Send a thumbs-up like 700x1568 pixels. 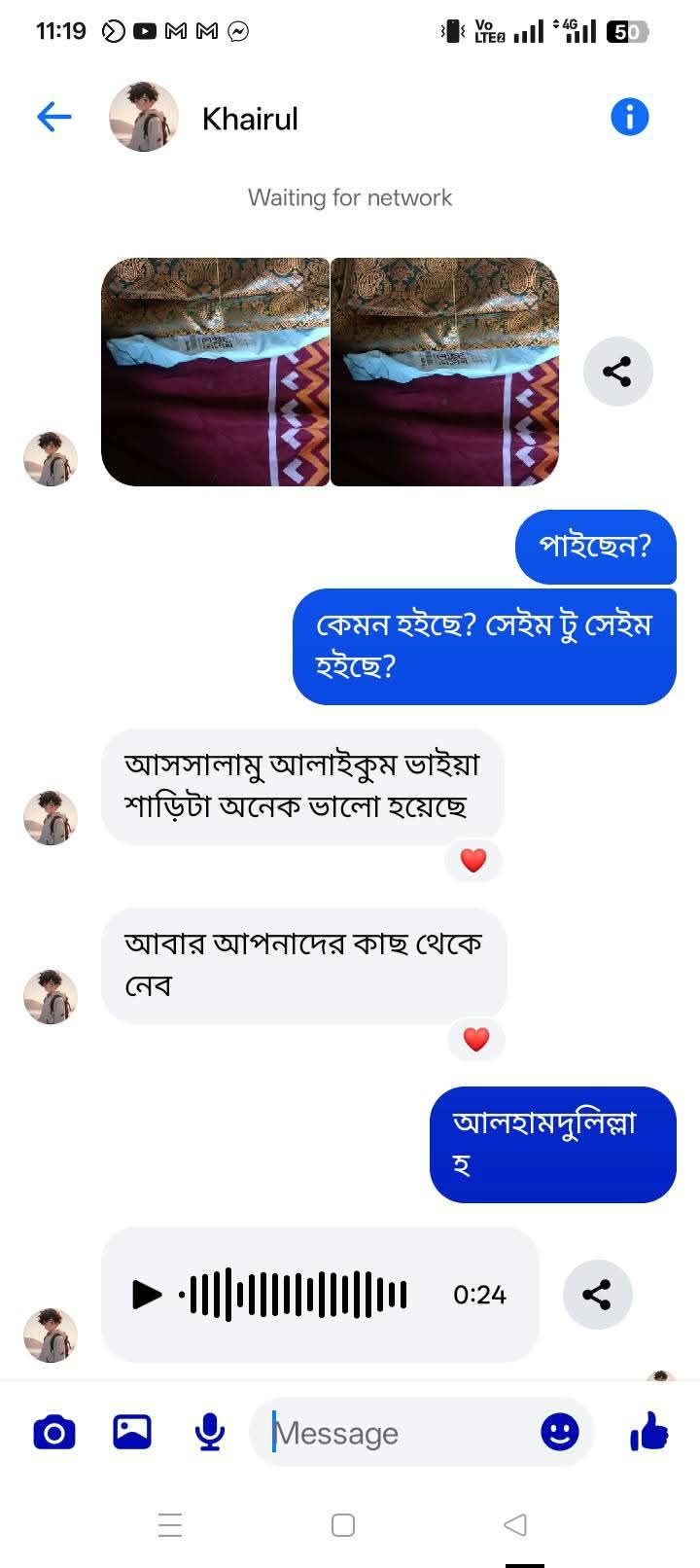point(649,1432)
